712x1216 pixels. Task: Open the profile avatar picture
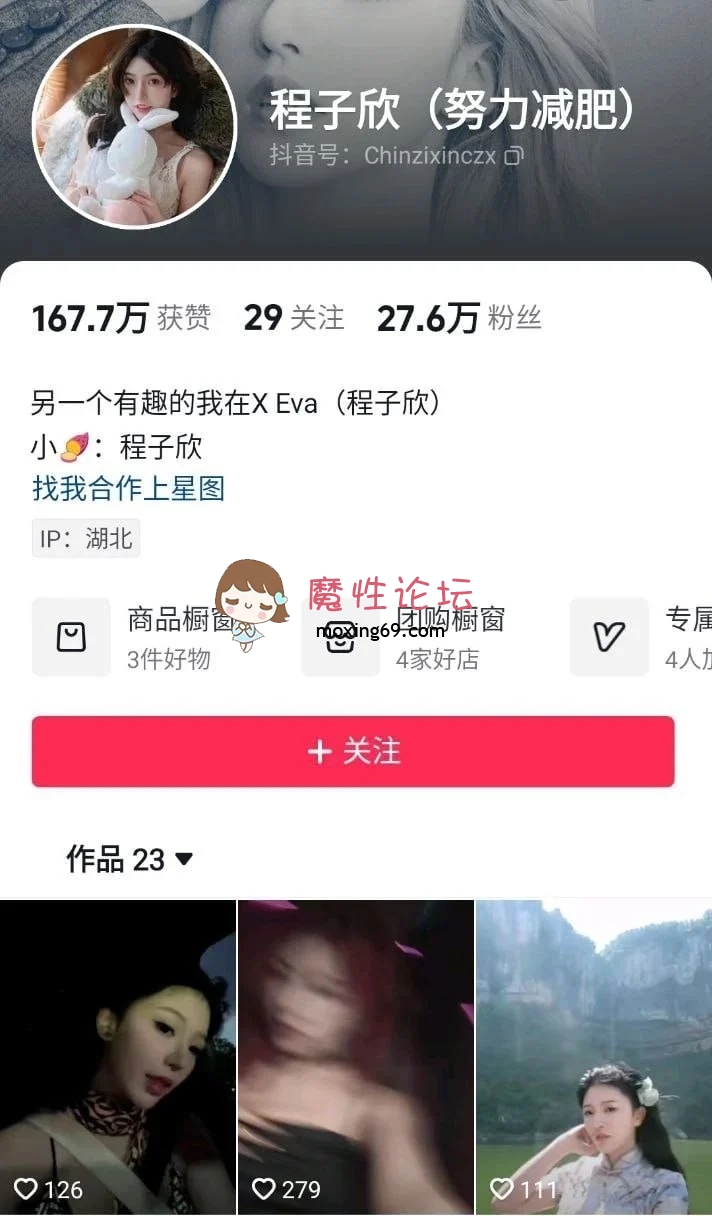[135, 127]
